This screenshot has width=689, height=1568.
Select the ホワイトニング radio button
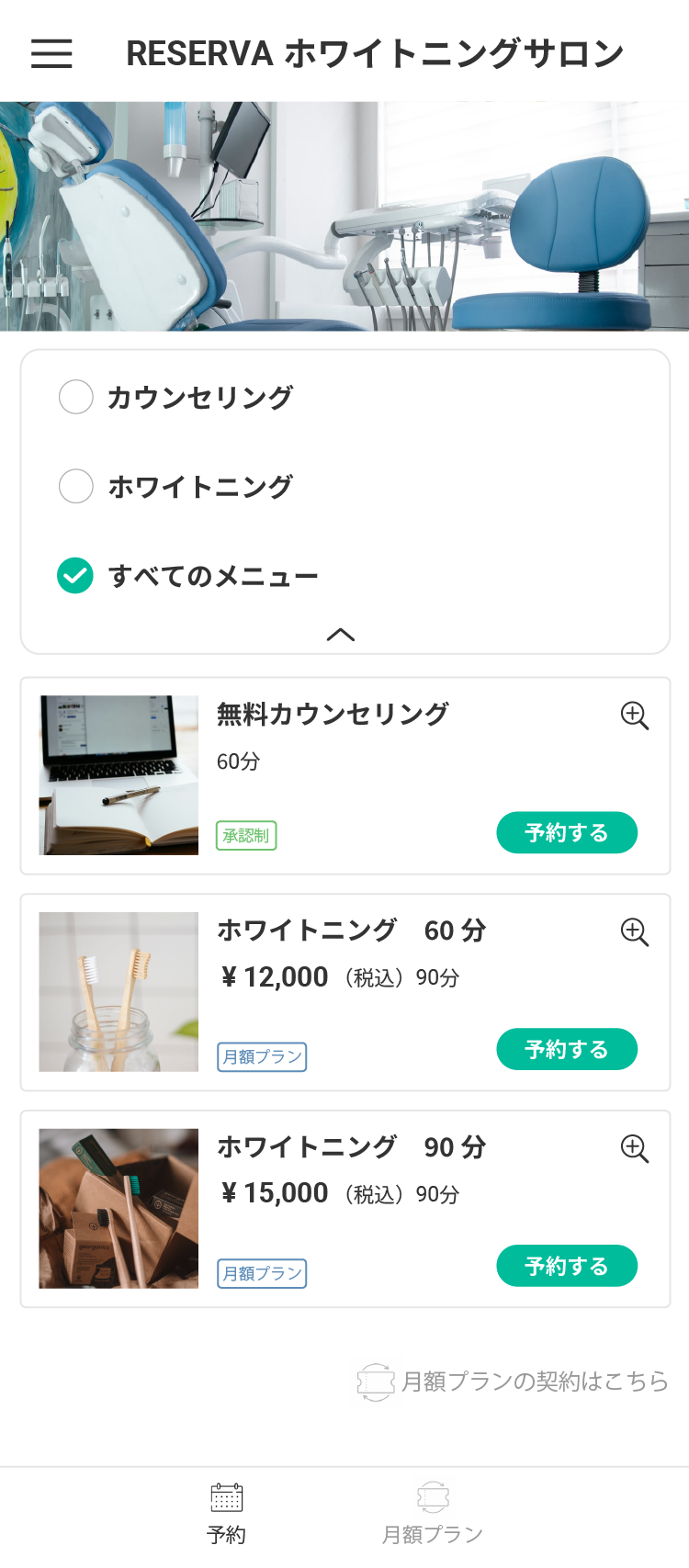(75, 486)
